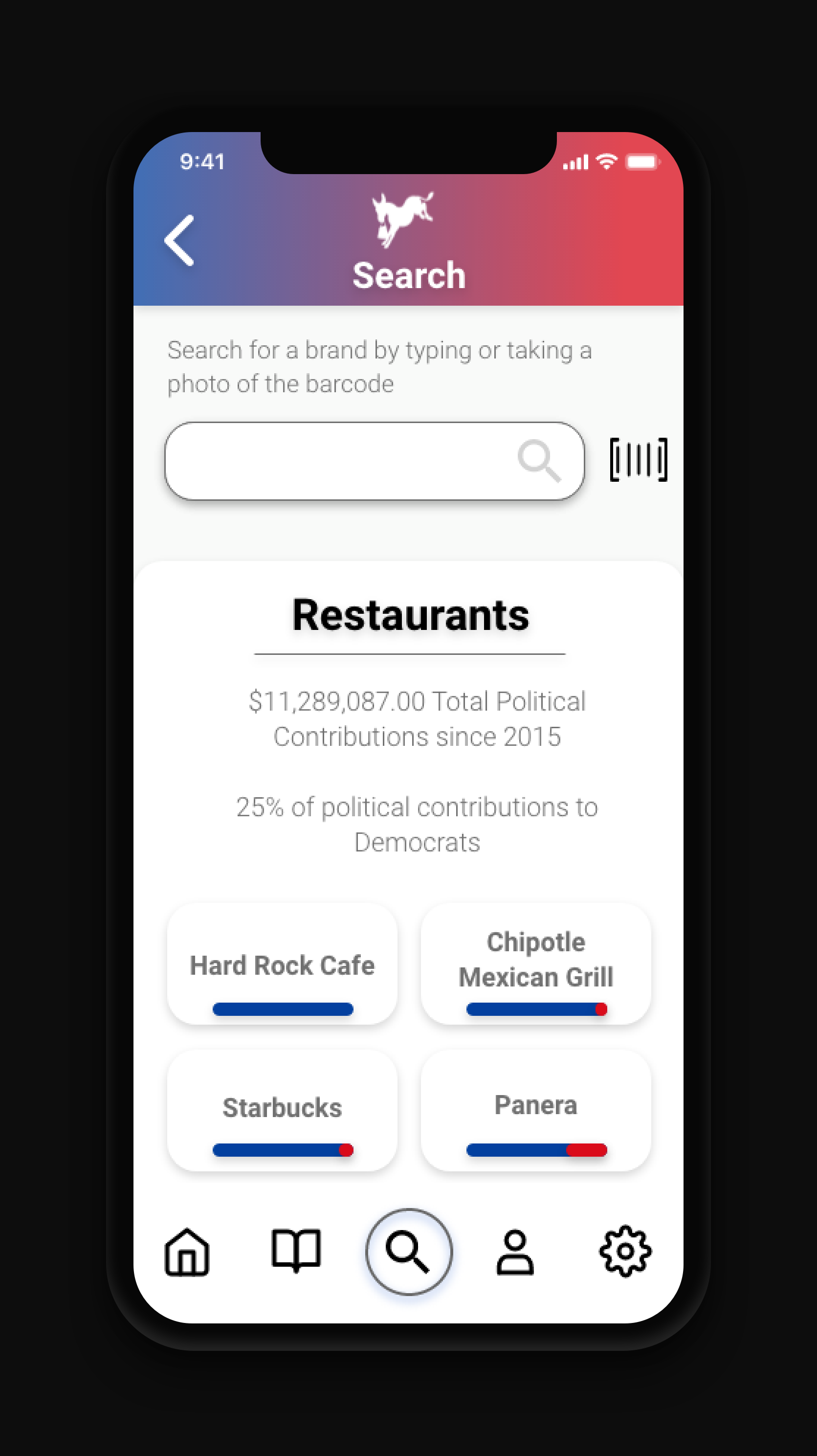The height and width of the screenshot is (1456, 817).
Task: Tap the brand search field
Action: click(x=375, y=461)
